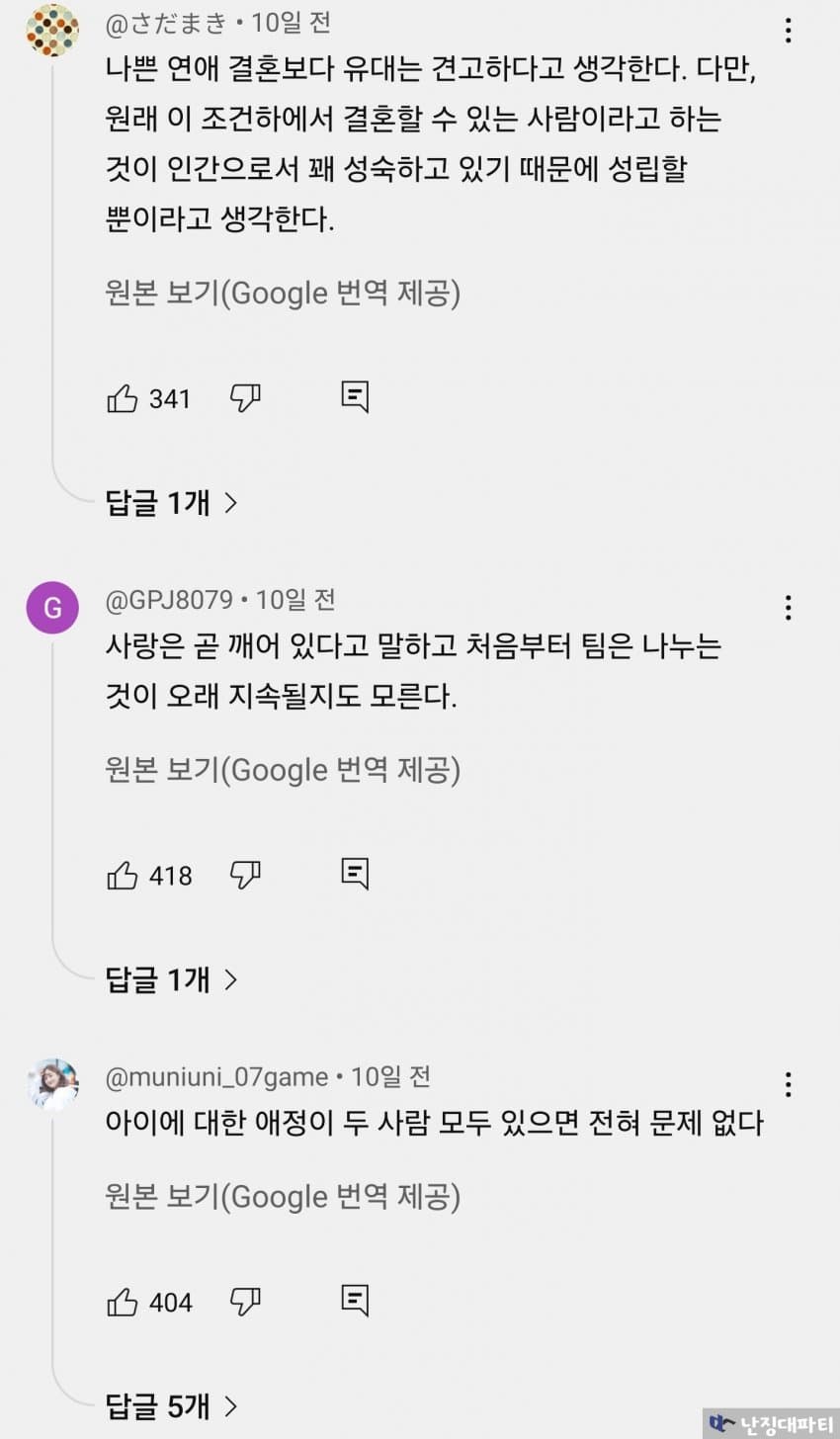840x1439 pixels.
Task: View original text of @さだまき's comment
Action: click(283, 294)
